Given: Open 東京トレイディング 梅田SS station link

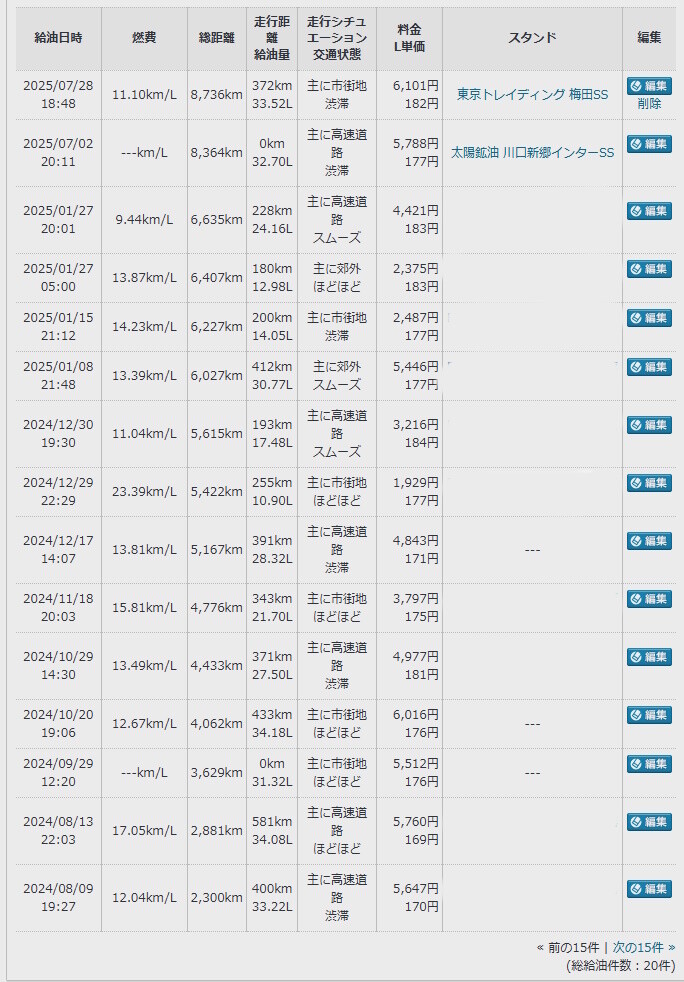Looking at the screenshot, I should tap(532, 94).
